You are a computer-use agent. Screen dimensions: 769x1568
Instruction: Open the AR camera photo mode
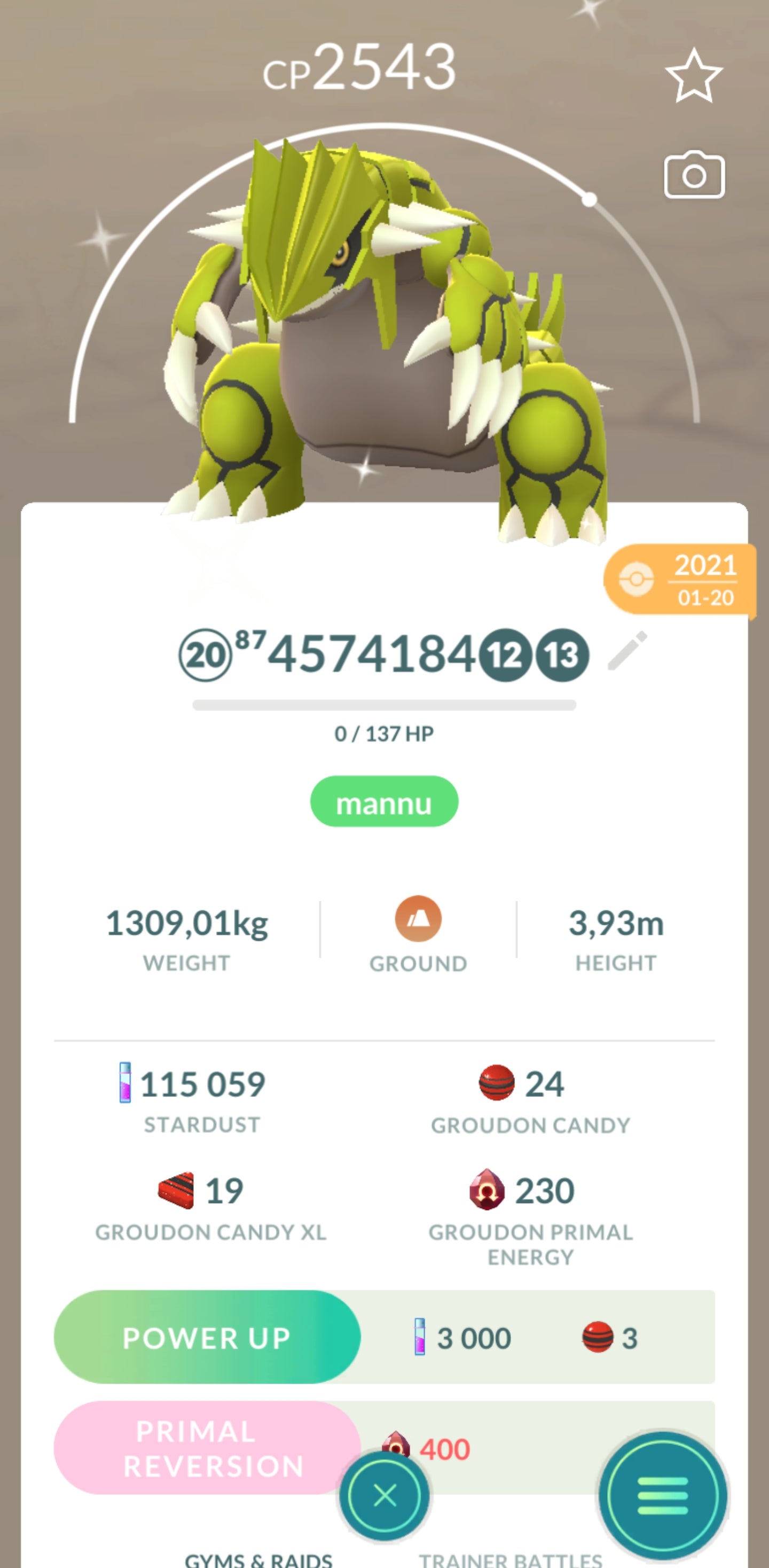694,175
